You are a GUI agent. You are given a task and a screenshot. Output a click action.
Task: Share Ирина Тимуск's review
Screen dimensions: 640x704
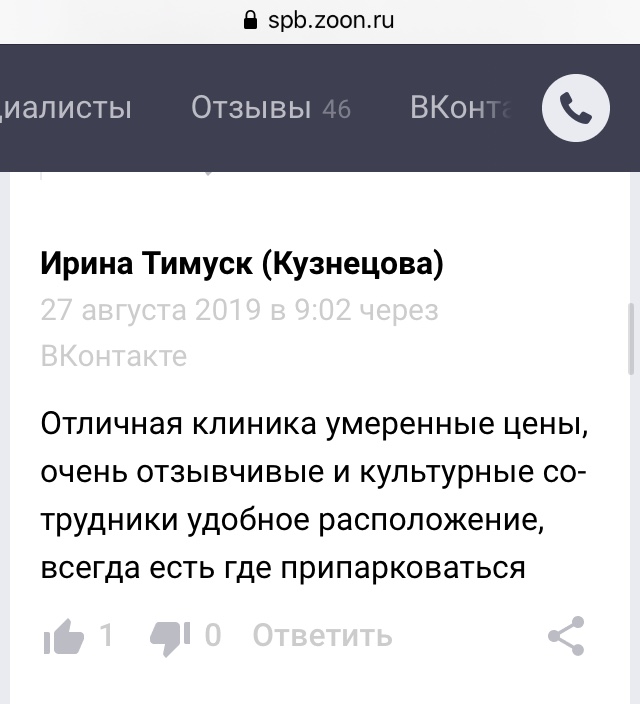[x=566, y=636]
